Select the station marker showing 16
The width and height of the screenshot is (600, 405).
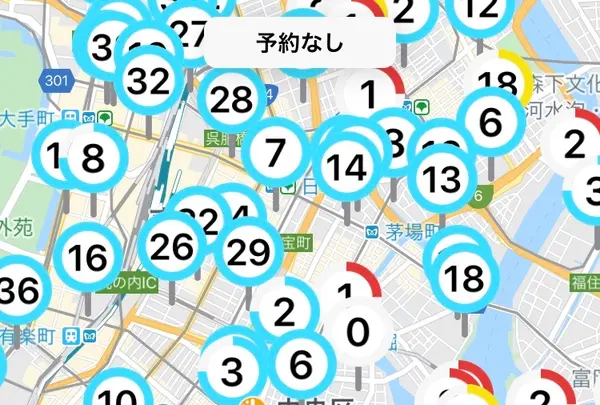(x=90, y=259)
